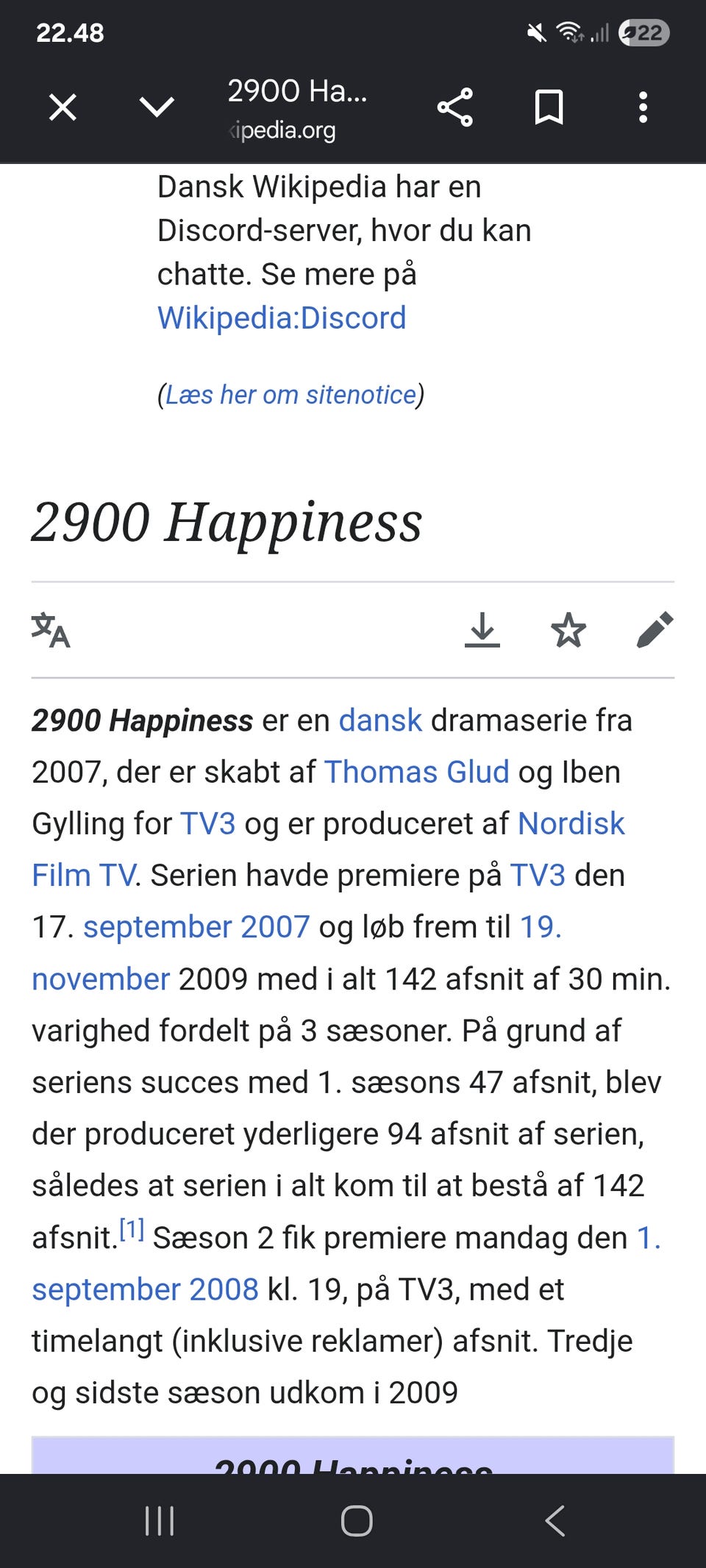Open the browser overflow menu
The width and height of the screenshot is (706, 1568).
pos(643,107)
